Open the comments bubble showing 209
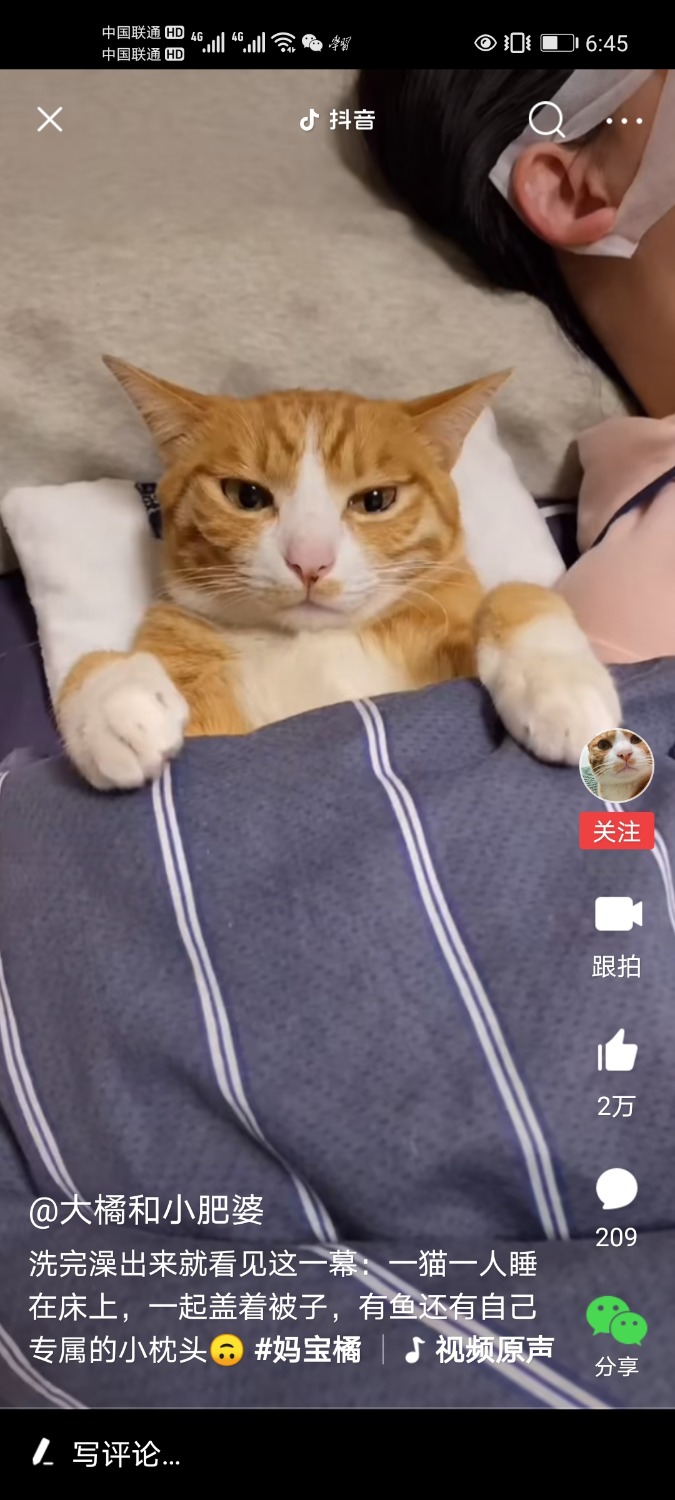675x1500 pixels. (x=616, y=1189)
